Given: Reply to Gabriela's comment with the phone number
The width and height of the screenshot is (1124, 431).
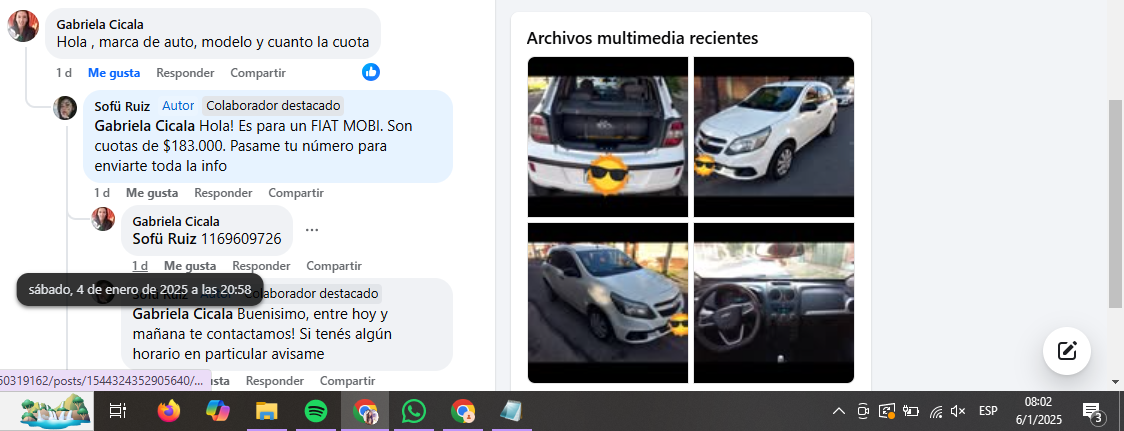Looking at the screenshot, I should click(261, 266).
